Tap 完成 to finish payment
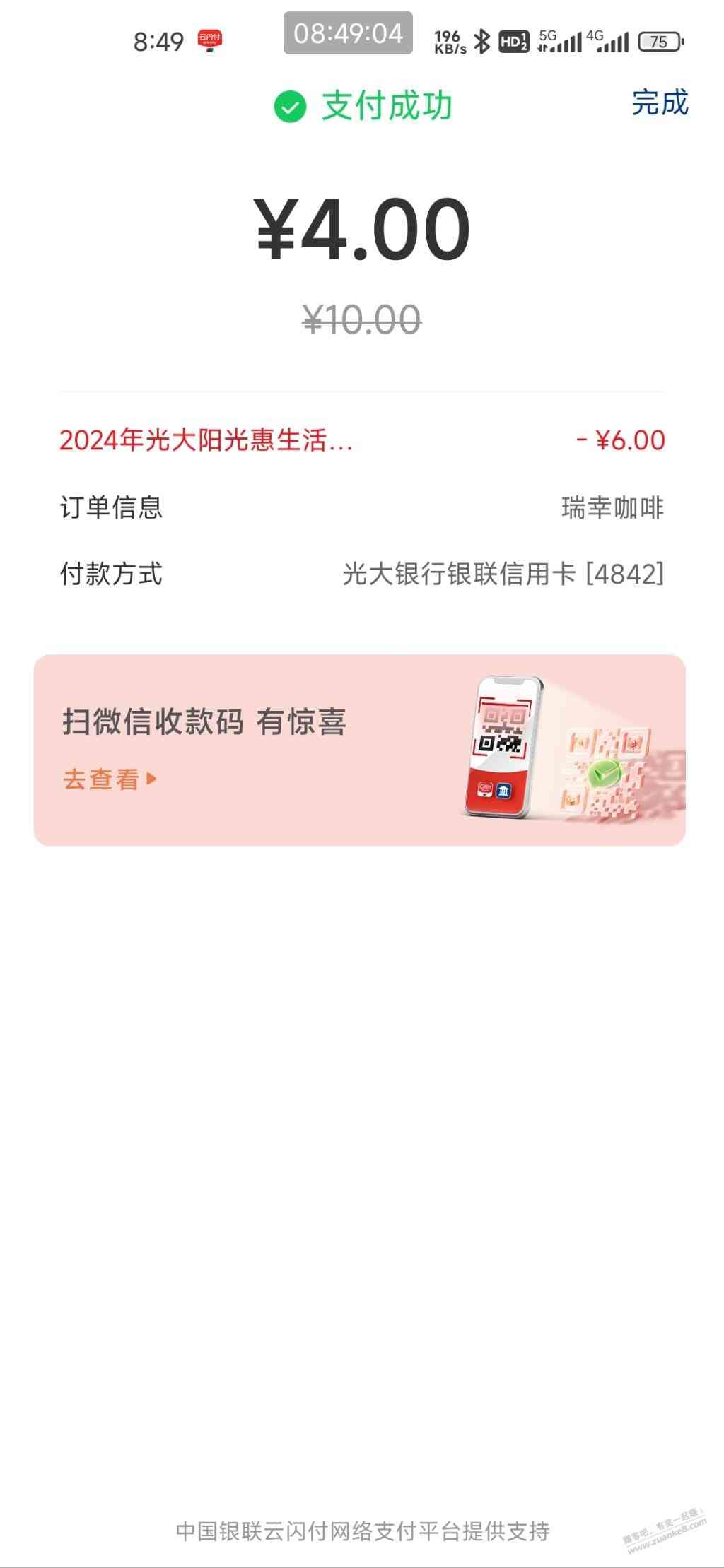Viewport: 724px width, 1568px height. 659,103
